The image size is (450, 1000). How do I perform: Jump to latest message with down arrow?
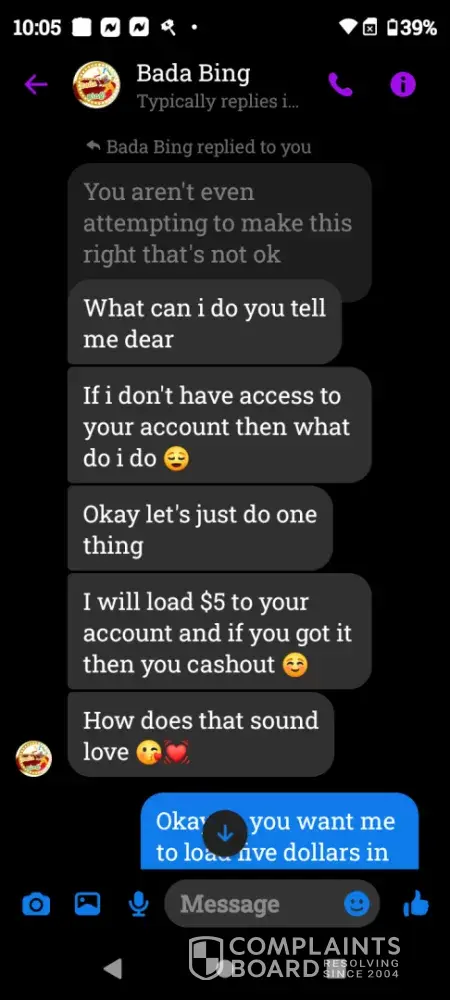click(x=225, y=833)
